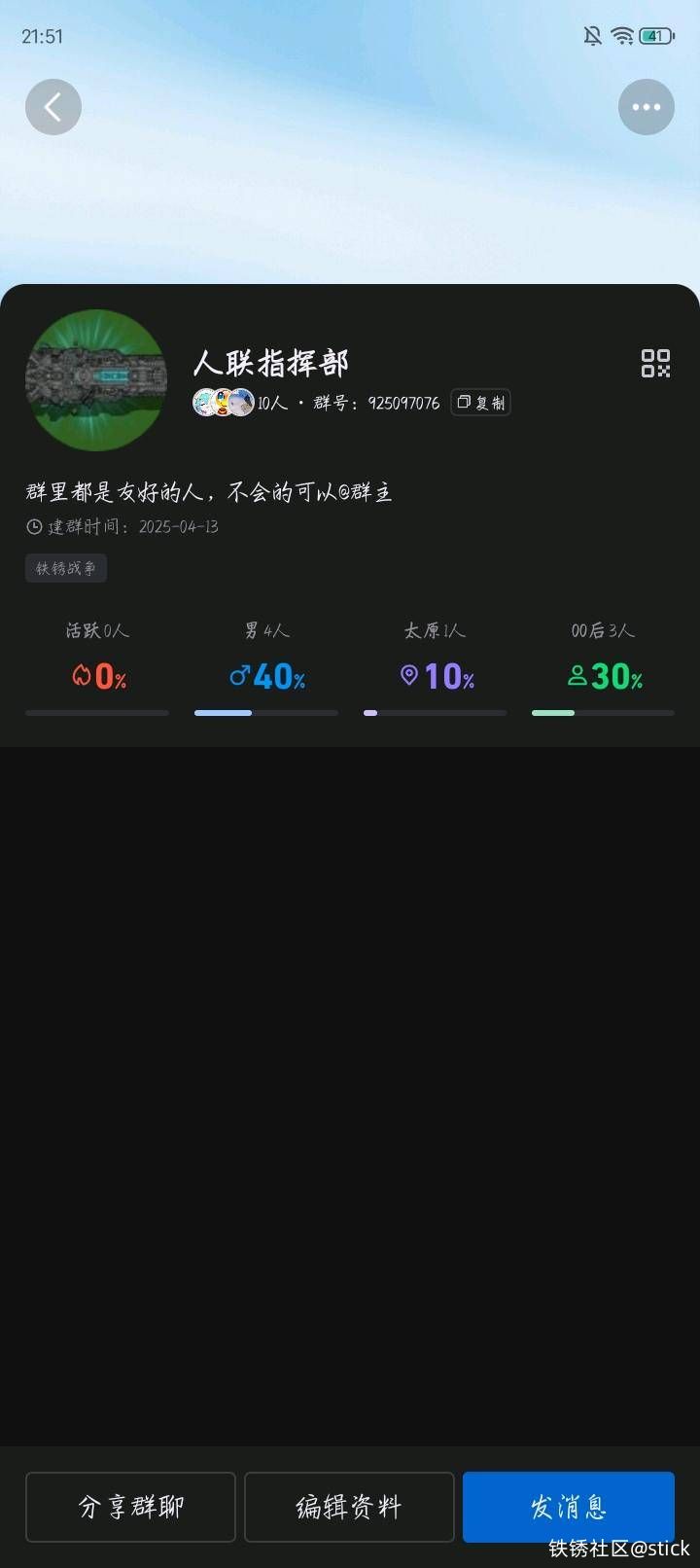Open the three-dot overflow menu
Screen dimensions: 700x1568
[647, 107]
